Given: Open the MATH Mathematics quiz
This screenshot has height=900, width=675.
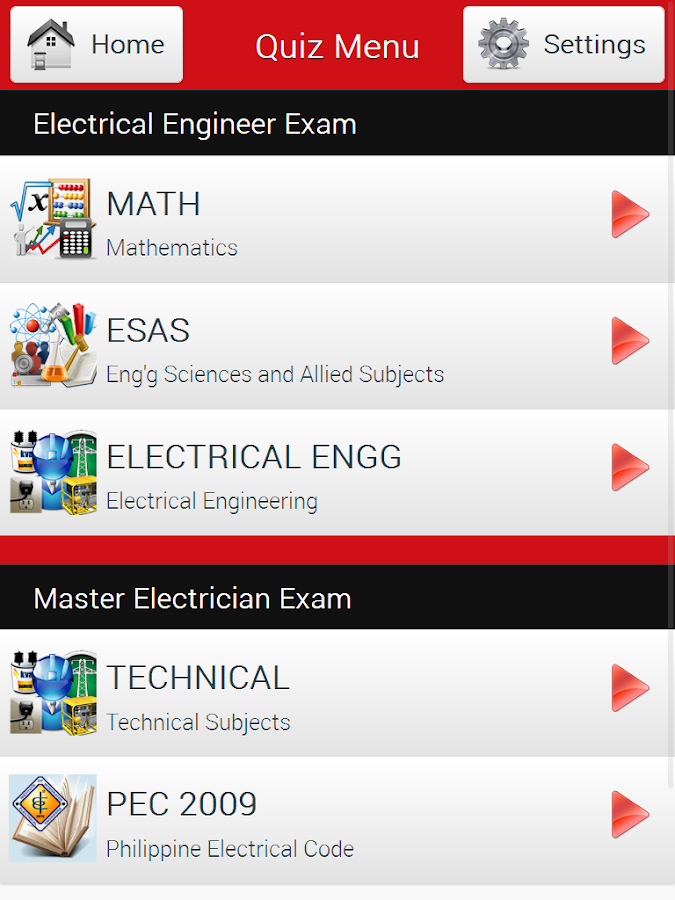Looking at the screenshot, I should (337, 219).
